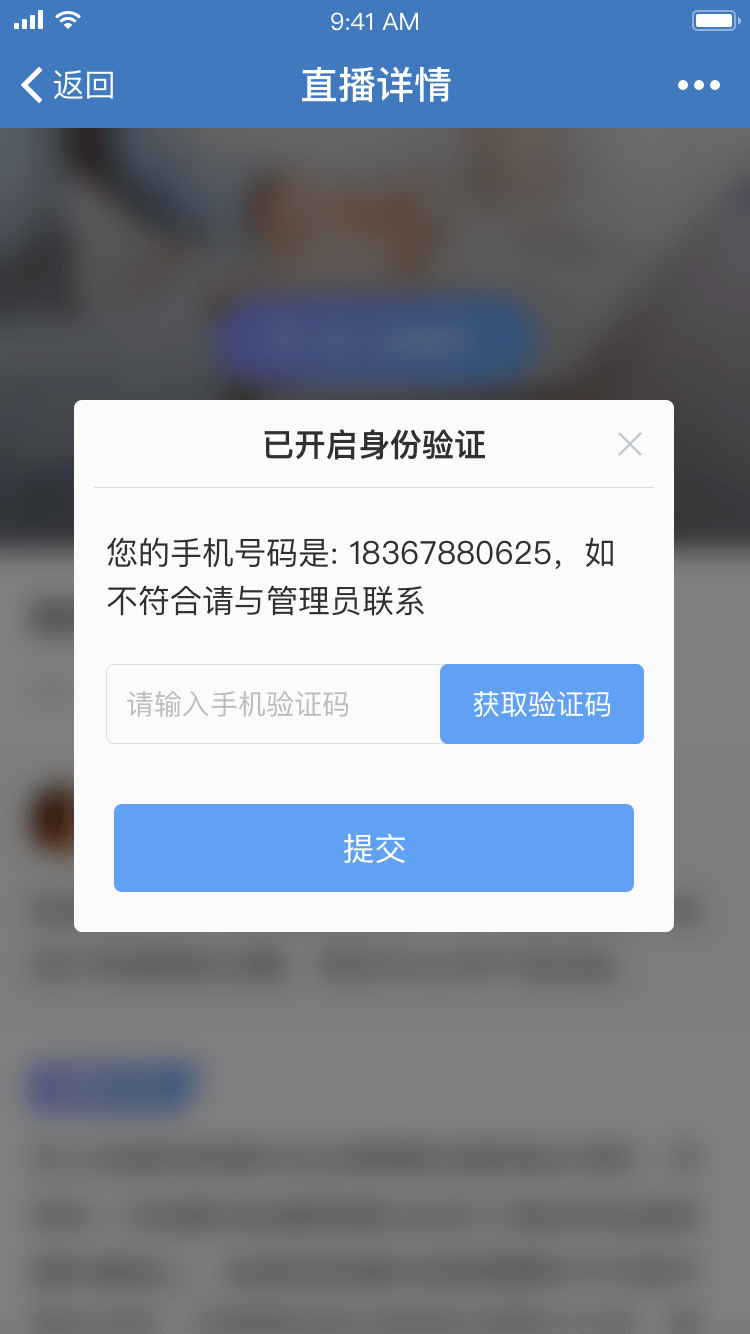Open the three-dot more menu
Image resolution: width=750 pixels, height=1334 pixels.
pos(698,85)
